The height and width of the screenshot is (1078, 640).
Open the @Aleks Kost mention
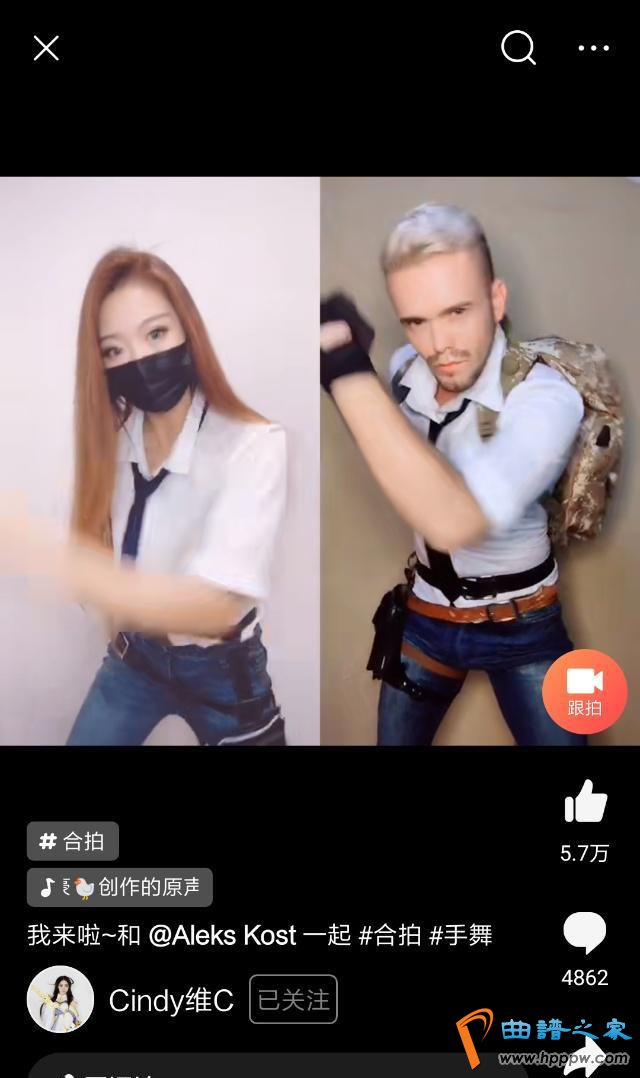pos(222,935)
